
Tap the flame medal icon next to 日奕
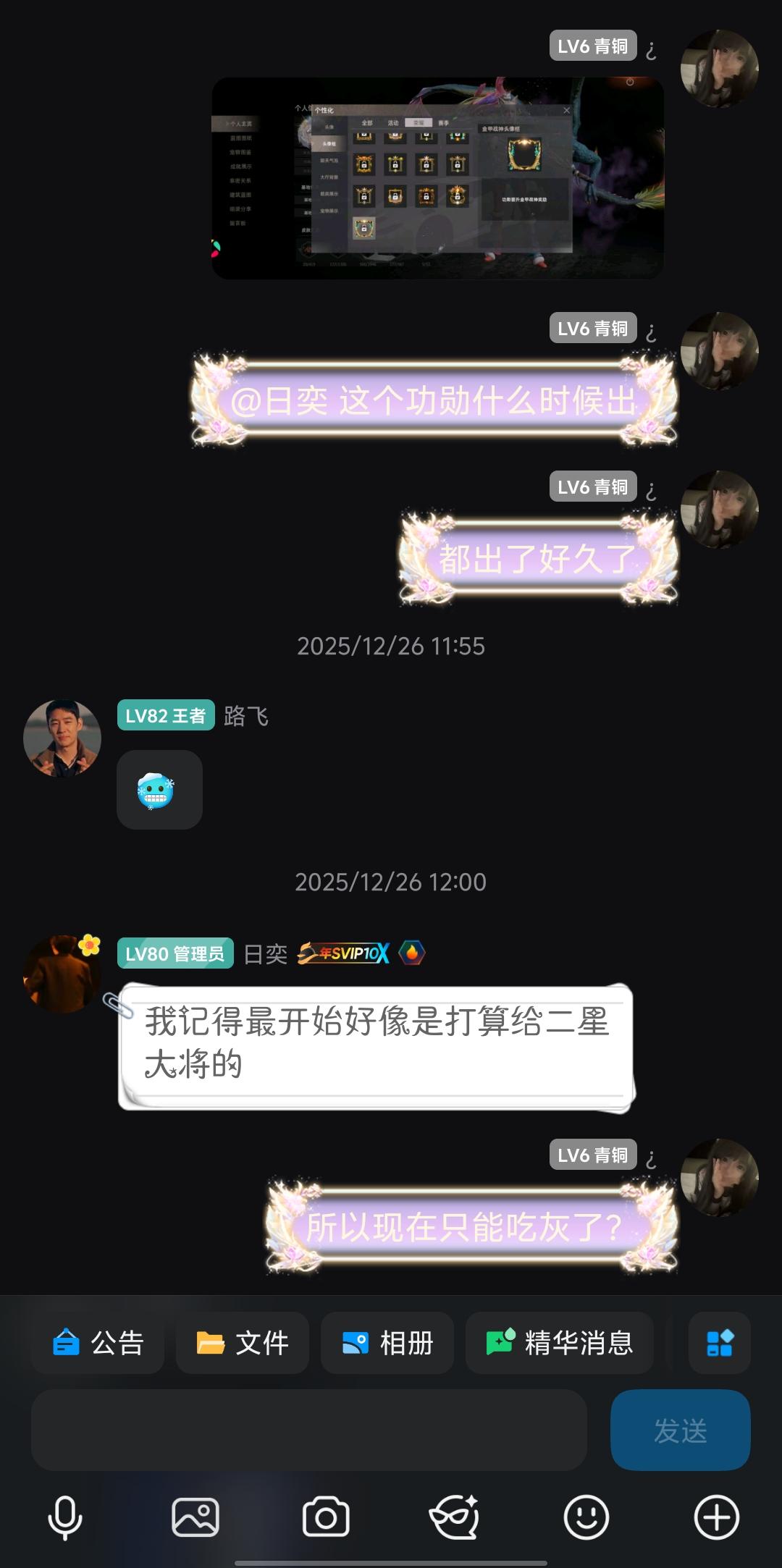[x=411, y=953]
